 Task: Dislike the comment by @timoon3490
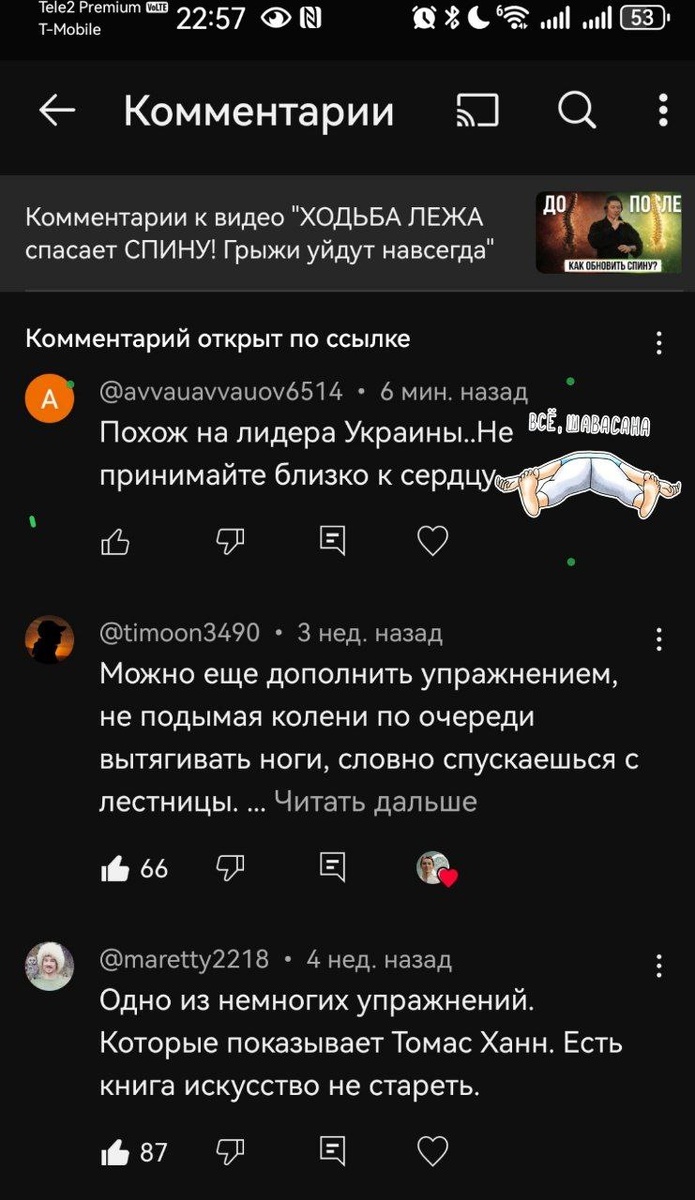point(227,869)
